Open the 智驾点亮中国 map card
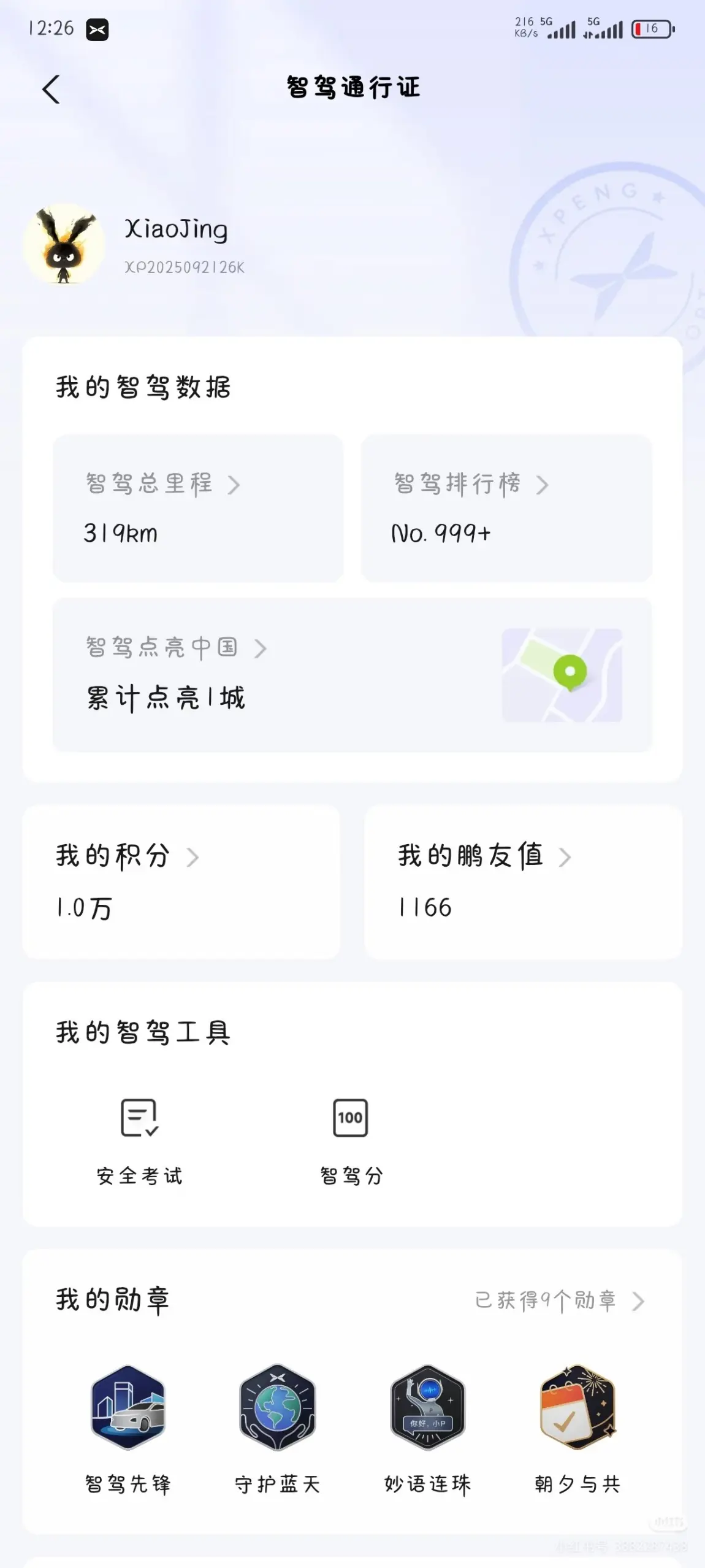705x1568 pixels. (x=352, y=674)
